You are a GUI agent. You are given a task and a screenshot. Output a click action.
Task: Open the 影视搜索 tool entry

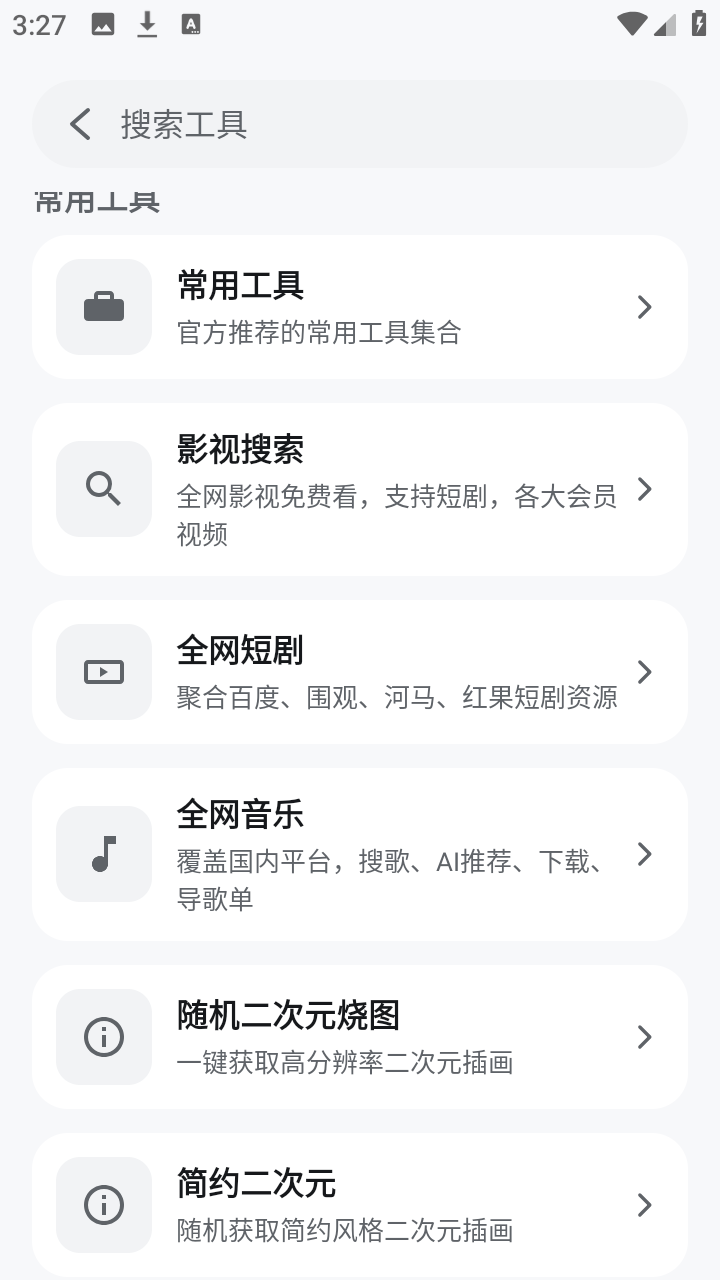coord(360,489)
